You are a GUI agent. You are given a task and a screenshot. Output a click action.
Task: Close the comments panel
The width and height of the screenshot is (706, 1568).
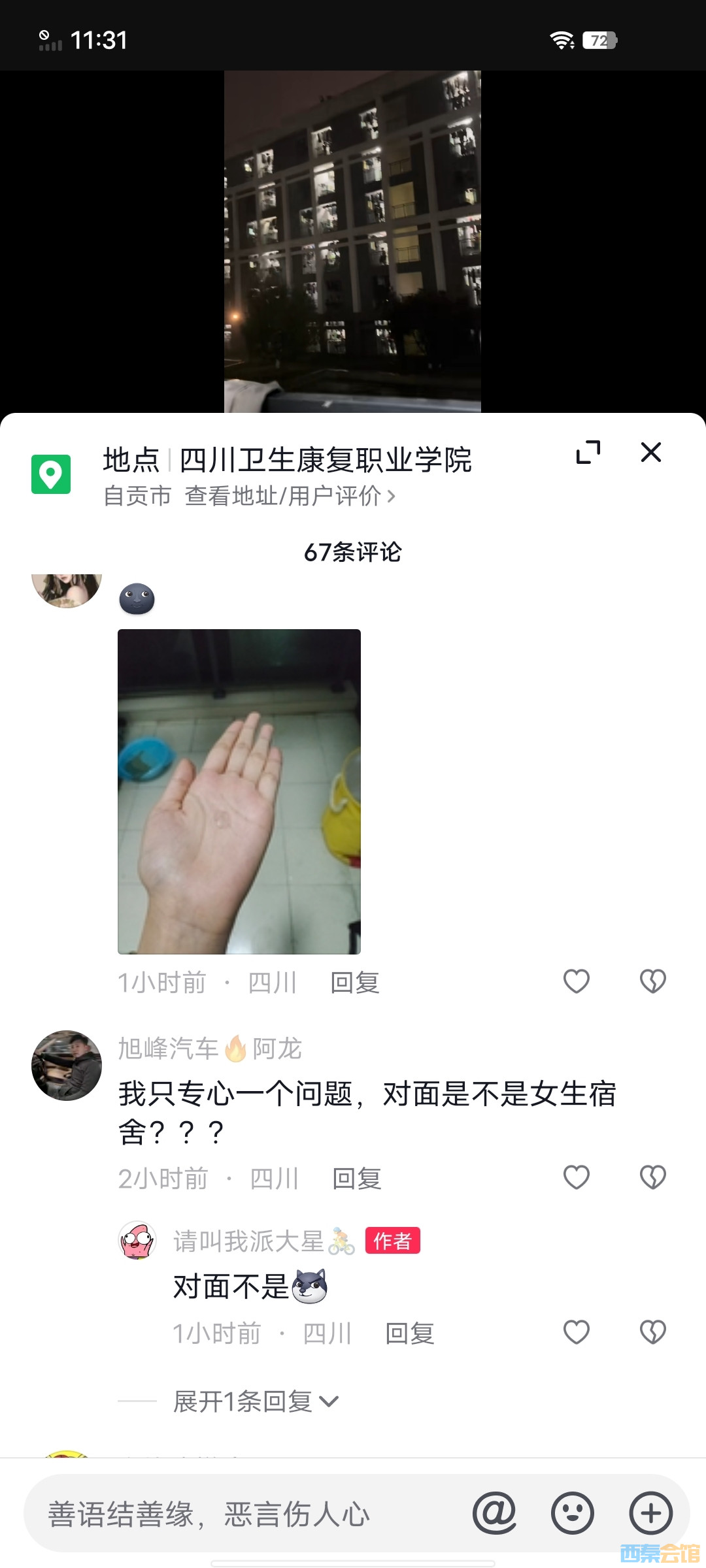pos(650,452)
